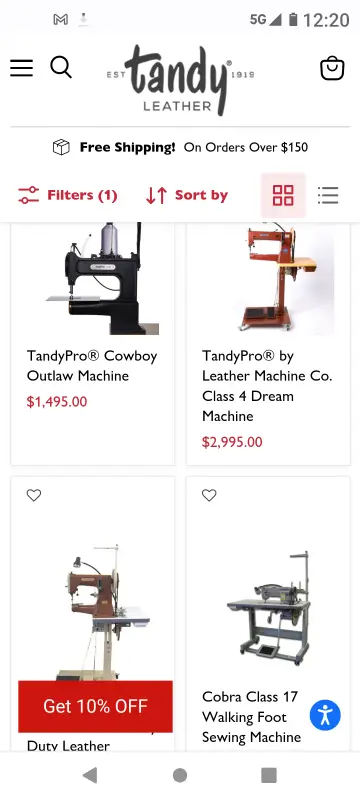Tap the Get 10% OFF banner
The width and height of the screenshot is (360, 800).
(x=95, y=706)
